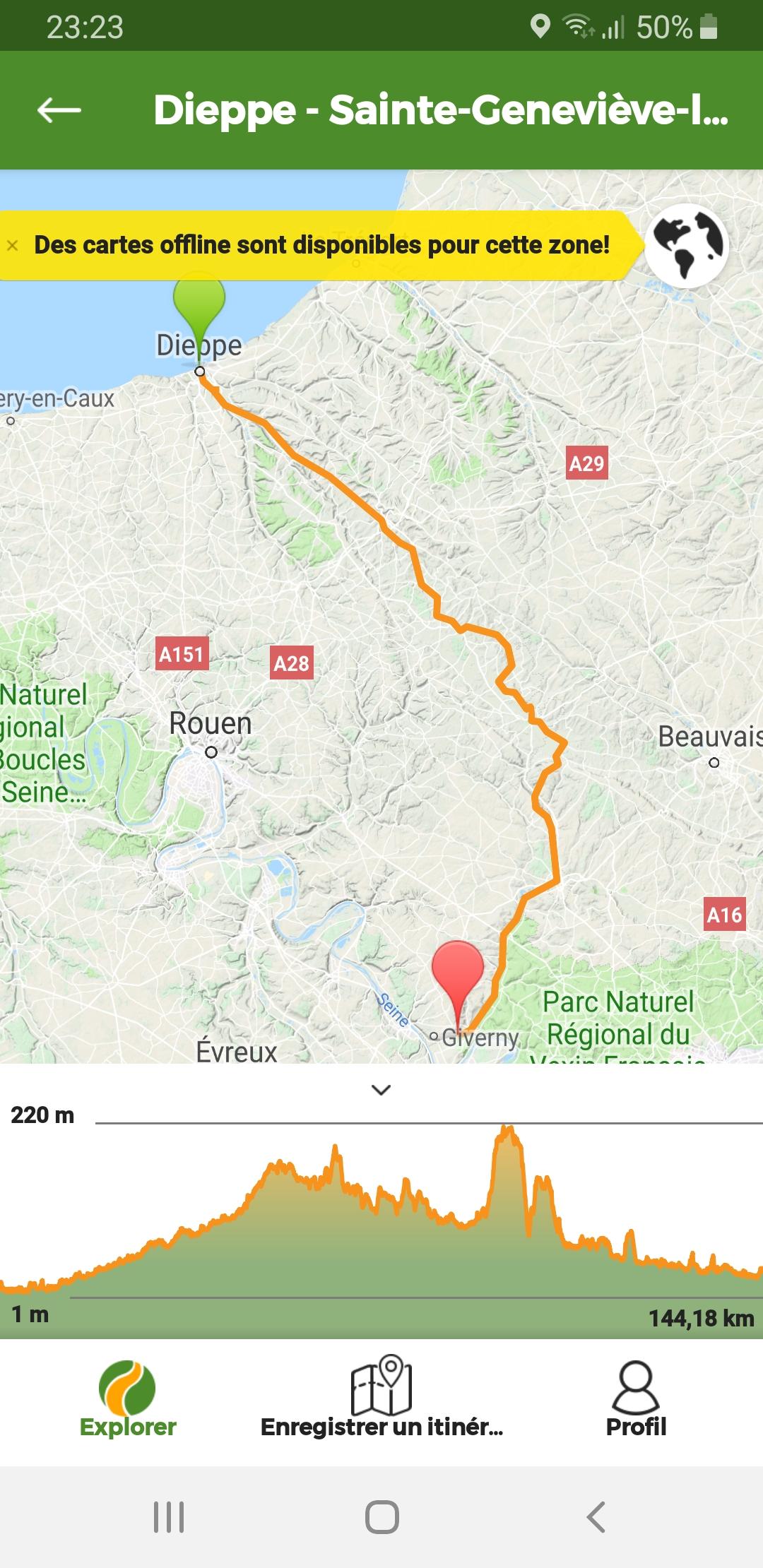Go back using the arrow in header
This screenshot has width=763, height=1568.
(59, 110)
